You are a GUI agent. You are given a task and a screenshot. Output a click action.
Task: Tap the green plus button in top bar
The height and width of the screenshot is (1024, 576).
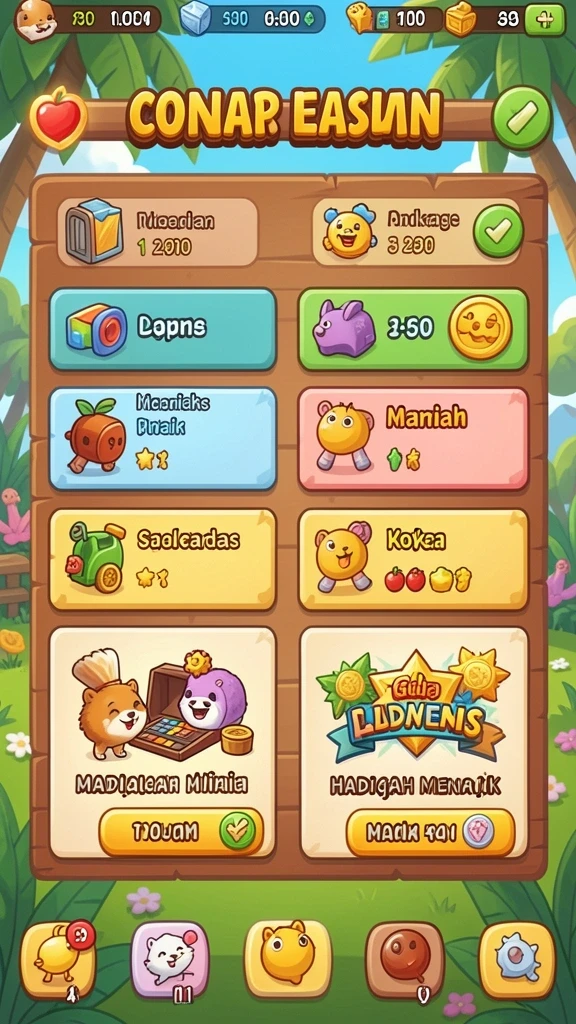(545, 19)
